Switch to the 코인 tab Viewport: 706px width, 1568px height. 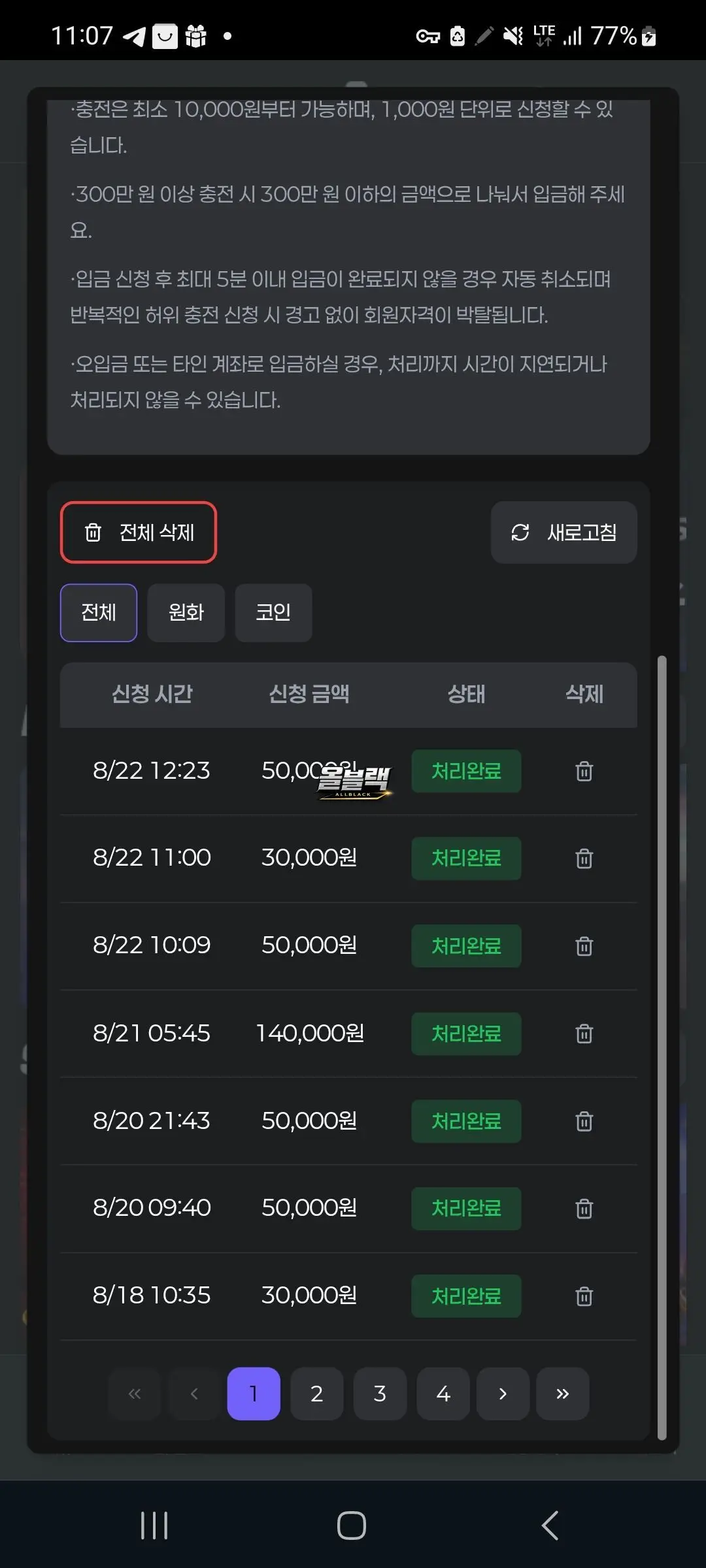coord(273,613)
